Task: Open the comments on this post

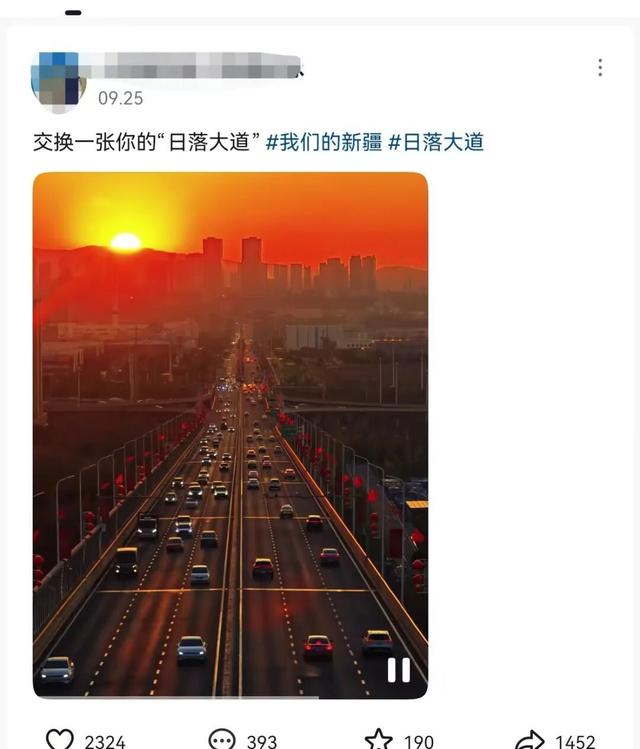Action: [222, 740]
